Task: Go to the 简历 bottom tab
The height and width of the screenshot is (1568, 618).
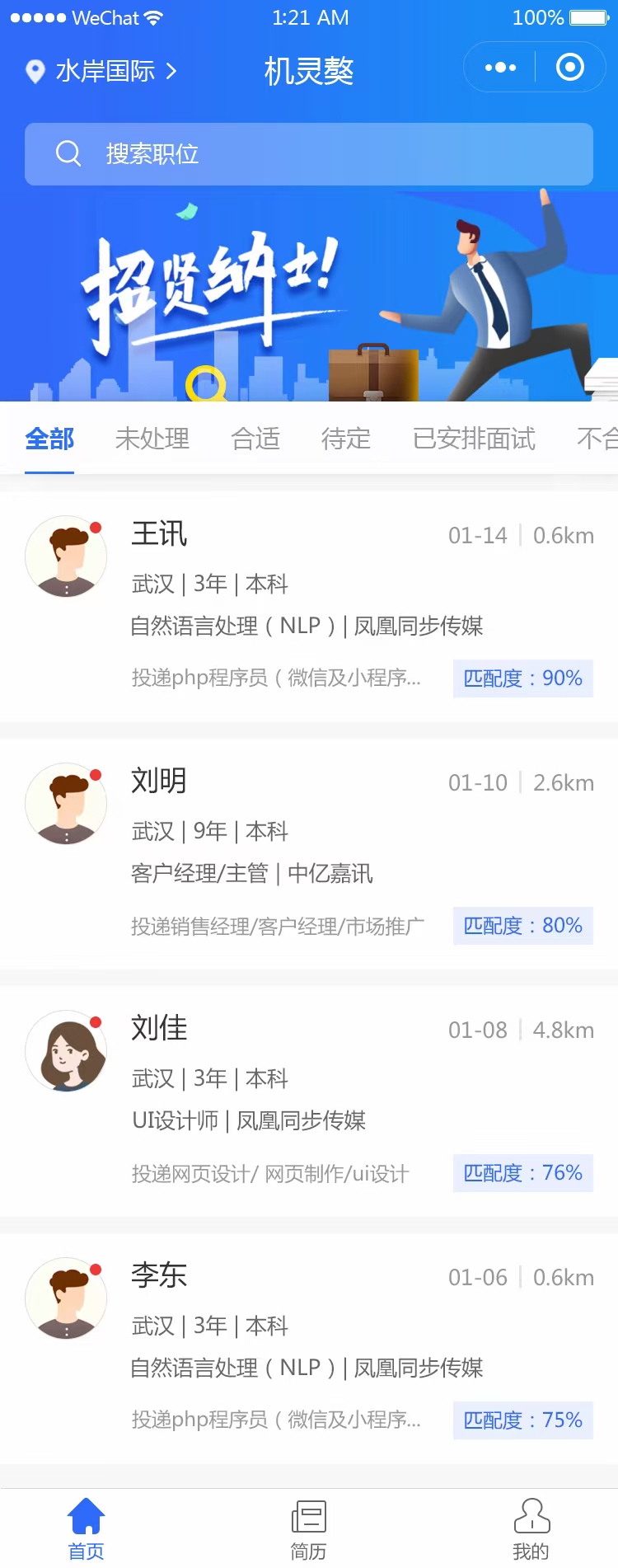Action: (309, 1529)
